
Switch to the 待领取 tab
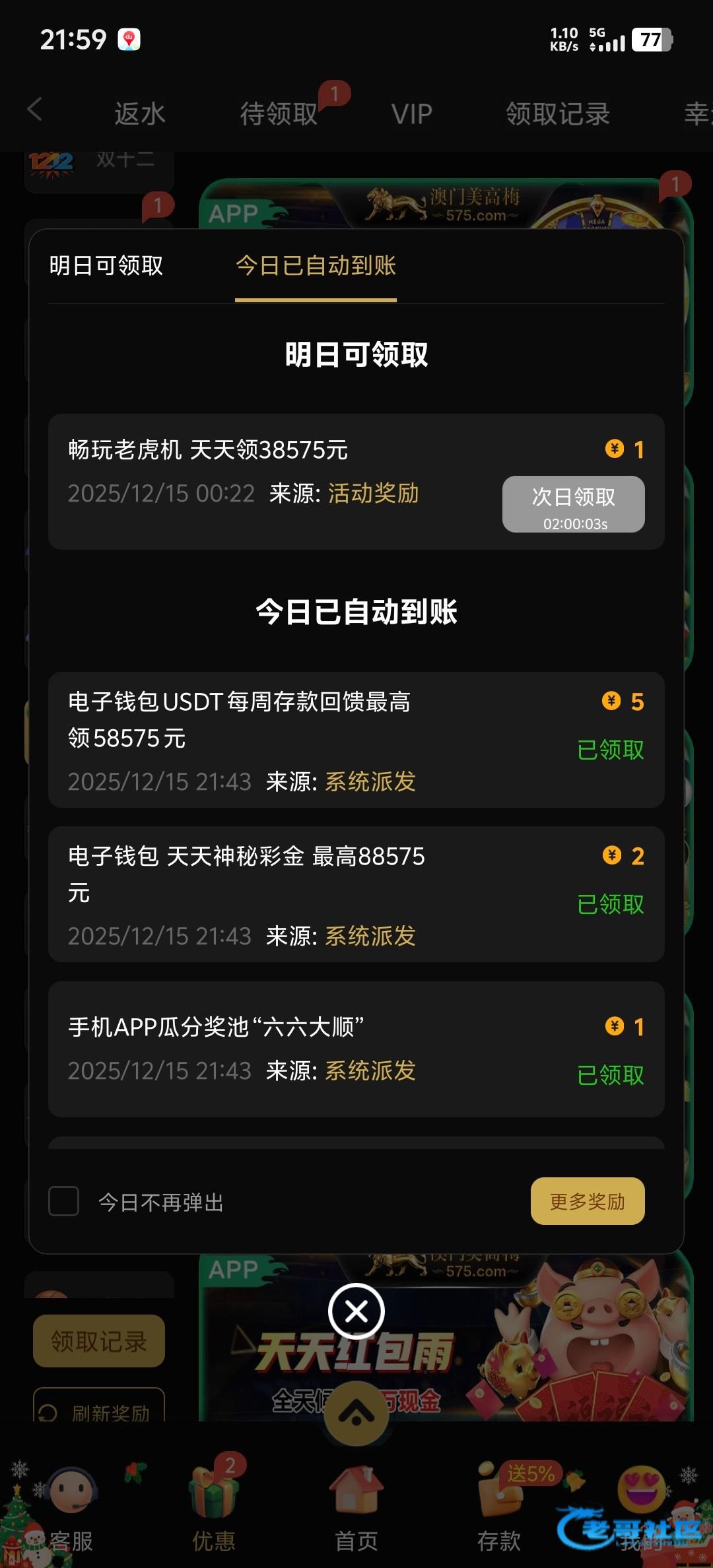(x=279, y=114)
